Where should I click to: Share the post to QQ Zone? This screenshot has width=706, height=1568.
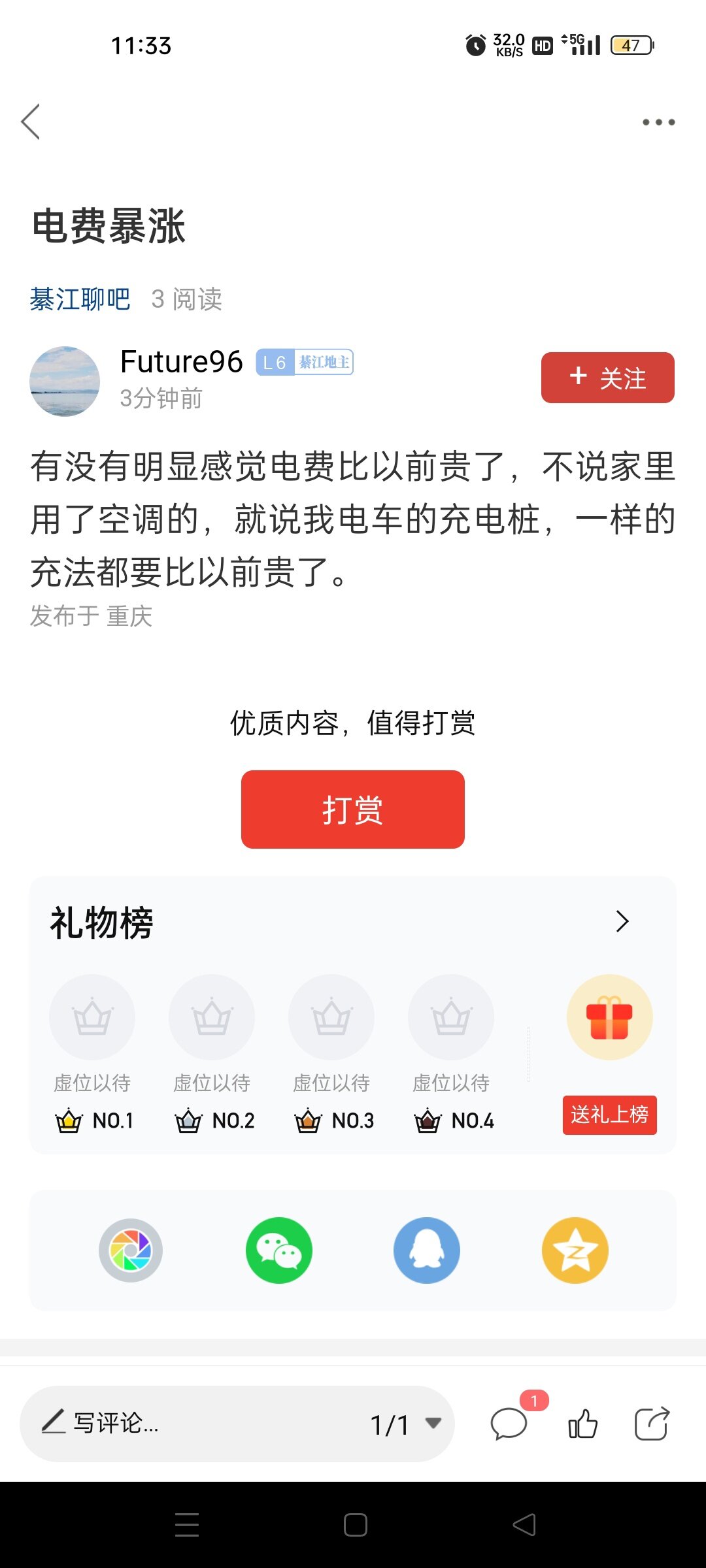(x=575, y=1250)
